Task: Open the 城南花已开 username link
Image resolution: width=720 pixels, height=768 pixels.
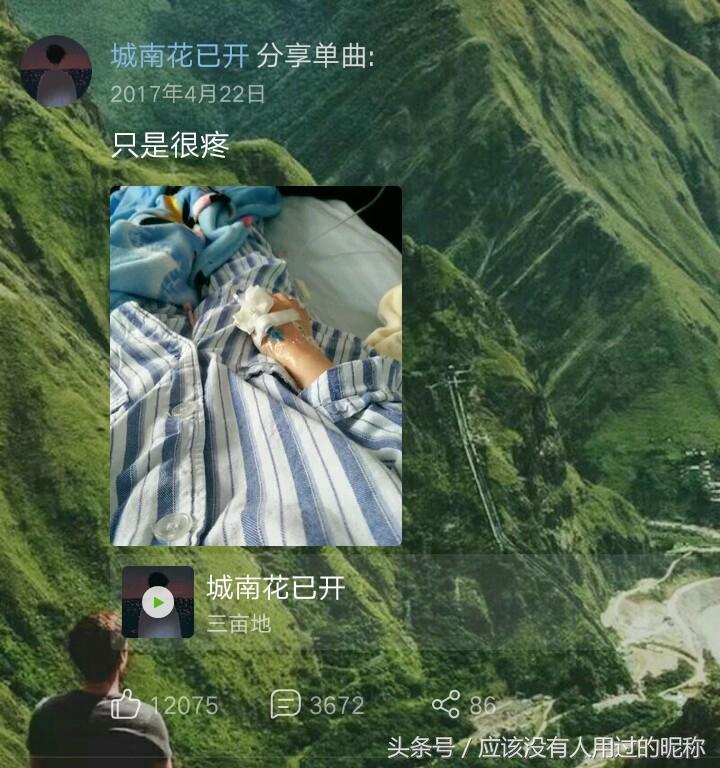Action: [179, 56]
